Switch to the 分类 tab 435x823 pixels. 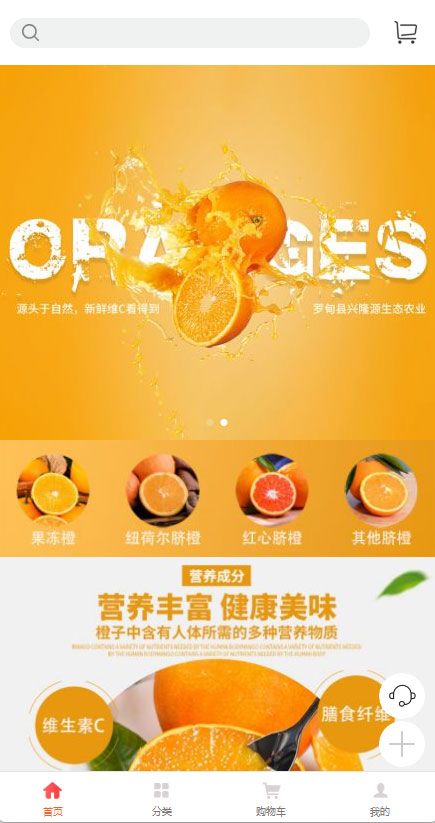(x=162, y=799)
